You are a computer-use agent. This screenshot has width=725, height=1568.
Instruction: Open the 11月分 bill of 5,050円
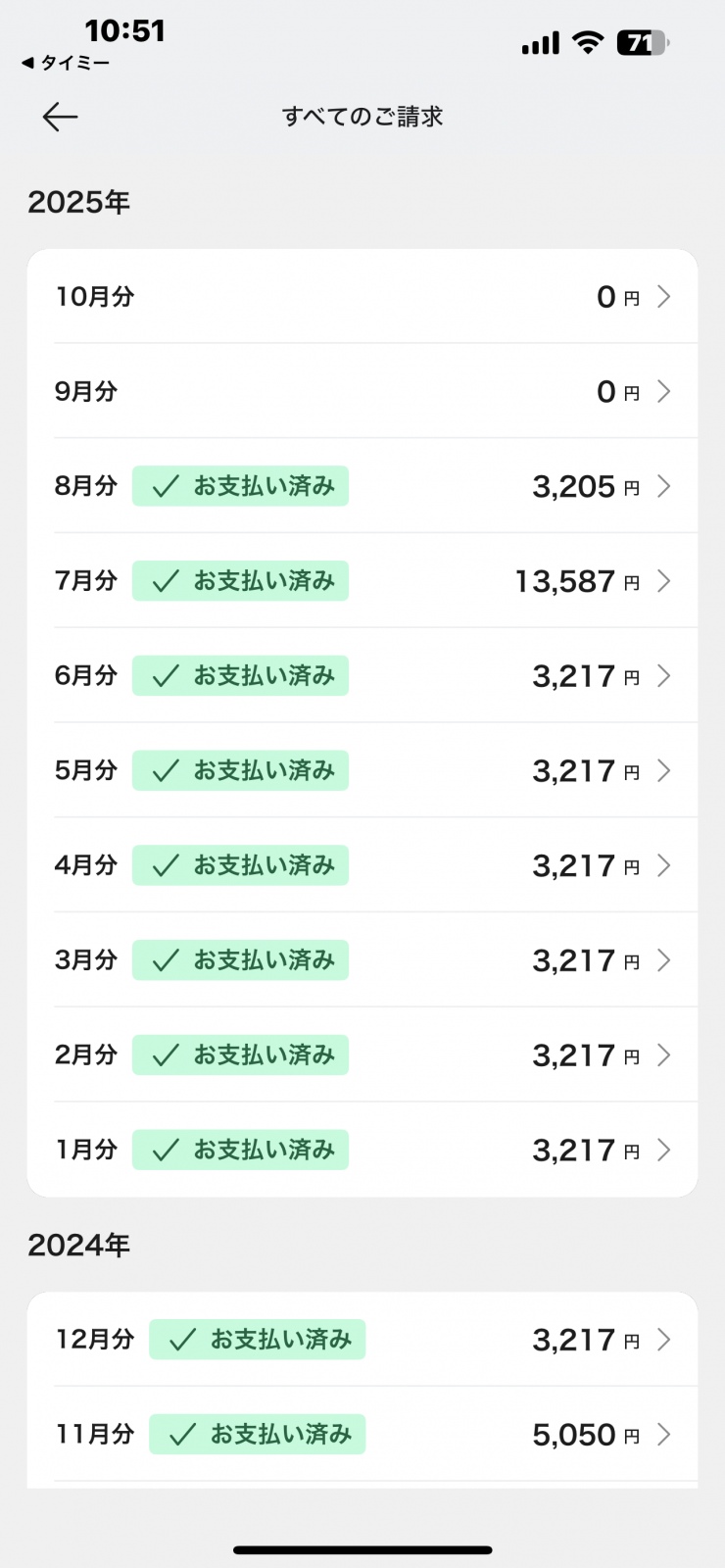click(x=362, y=1435)
